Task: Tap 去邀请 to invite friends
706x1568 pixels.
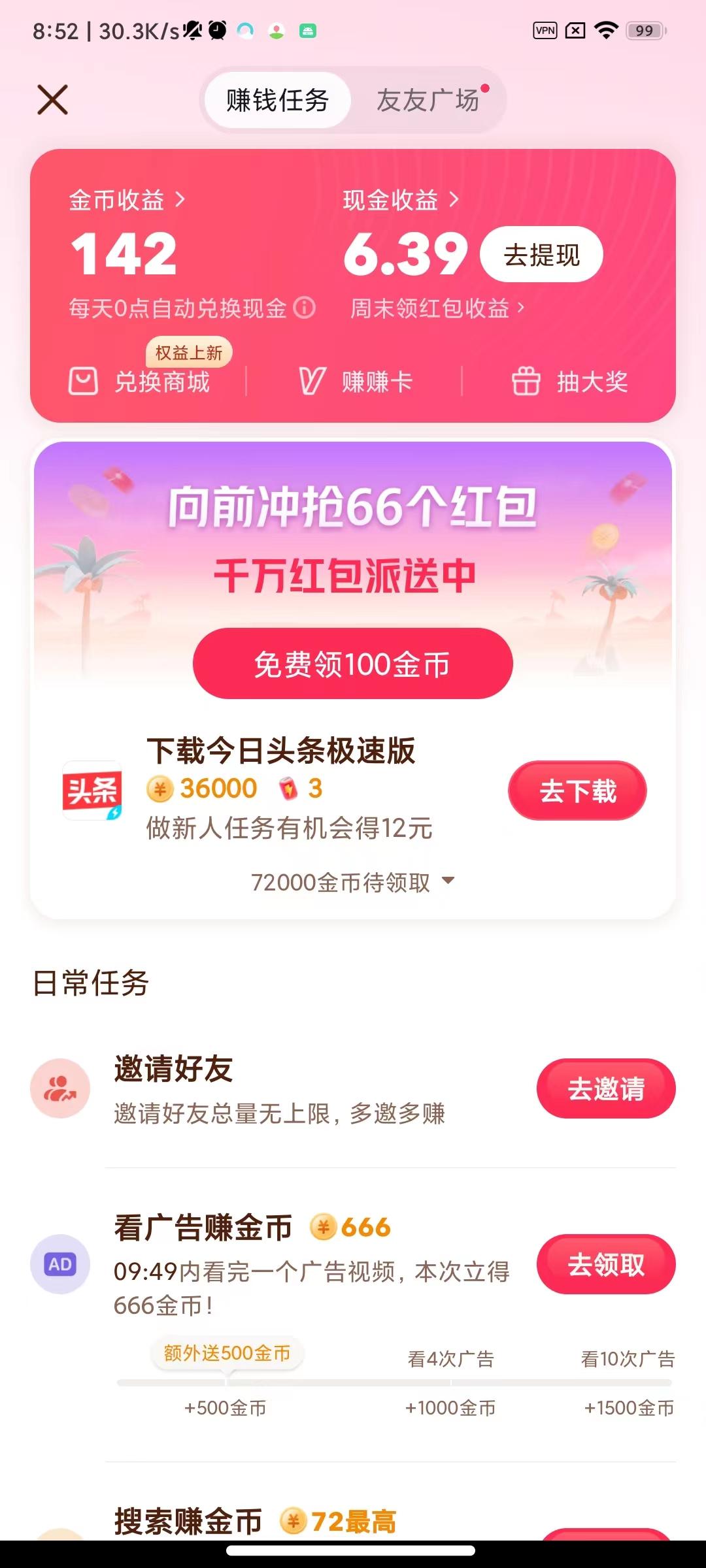Action: (605, 1088)
